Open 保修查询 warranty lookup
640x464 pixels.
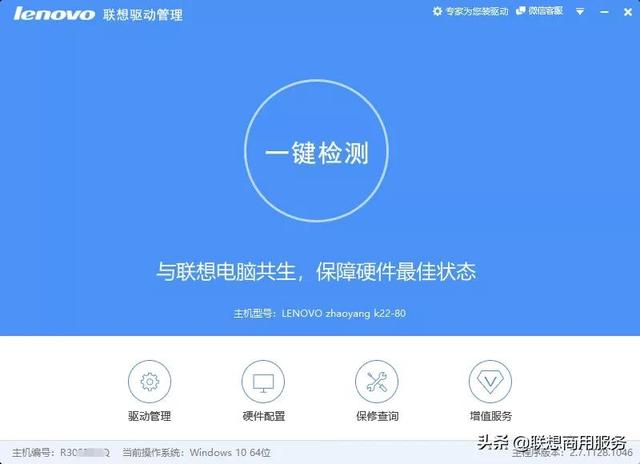[377, 381]
